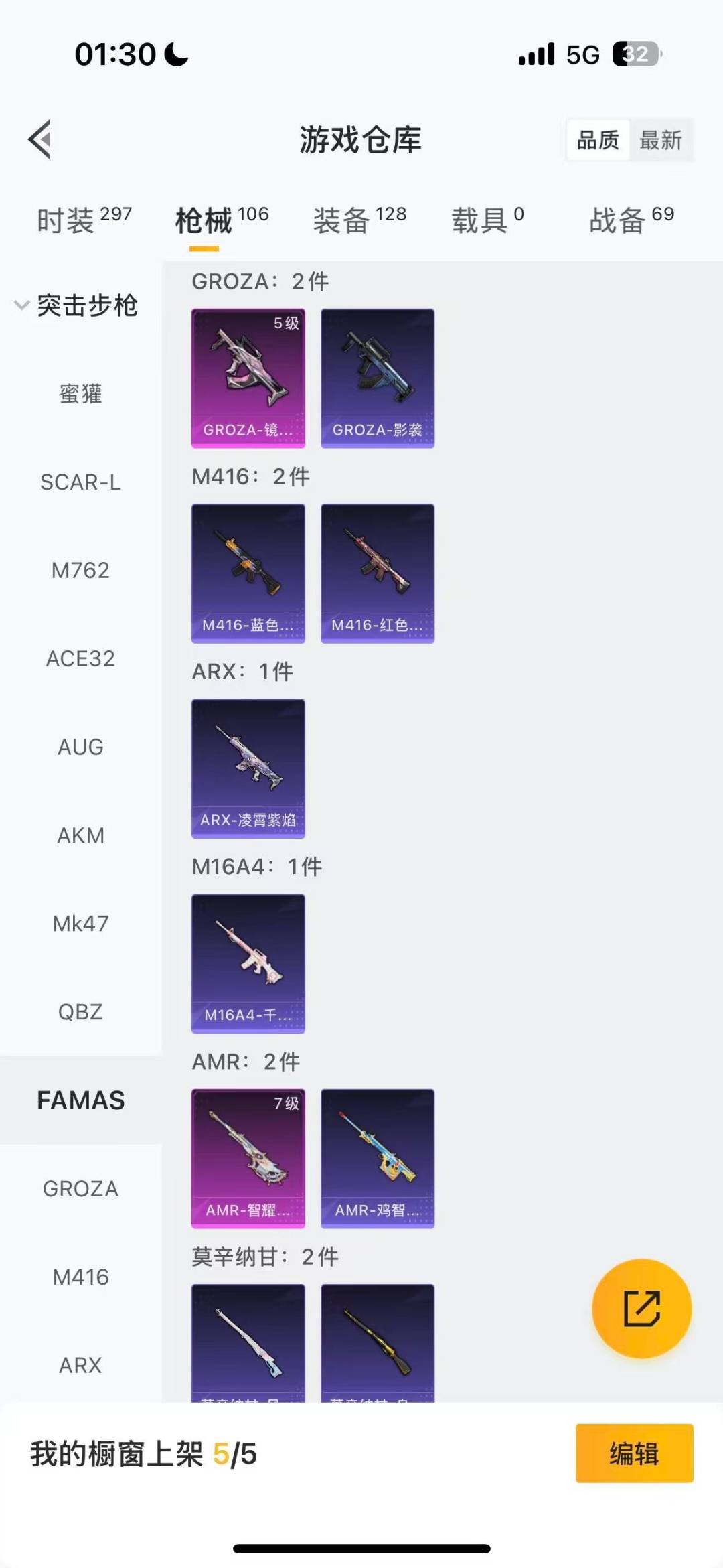This screenshot has height=1568, width=723.
Task: Open the GROZA-镜... level 5 skin
Action: pos(248,378)
